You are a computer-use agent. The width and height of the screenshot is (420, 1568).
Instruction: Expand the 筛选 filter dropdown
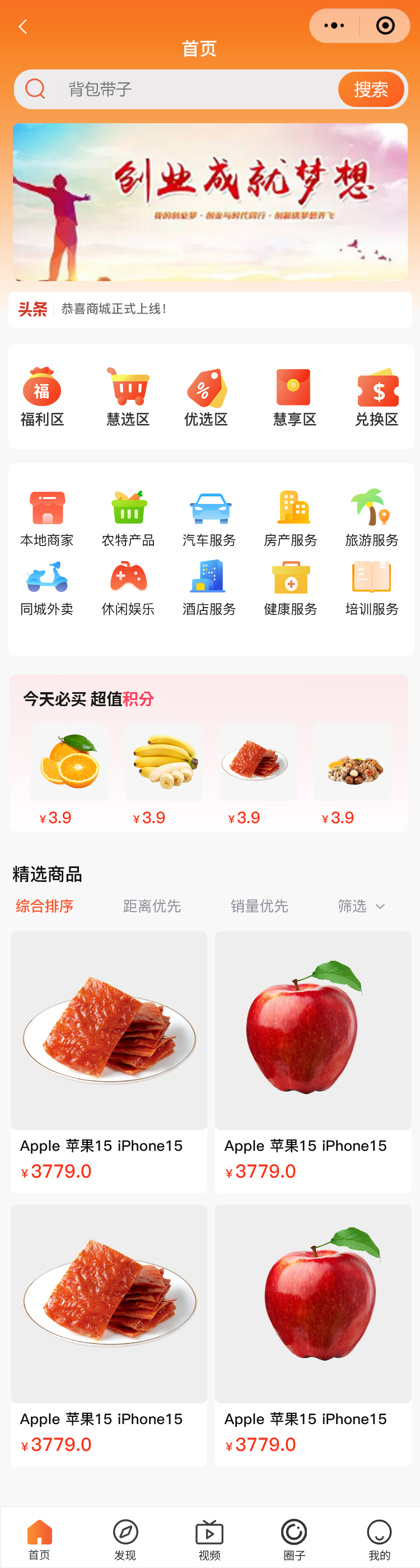pos(361,906)
